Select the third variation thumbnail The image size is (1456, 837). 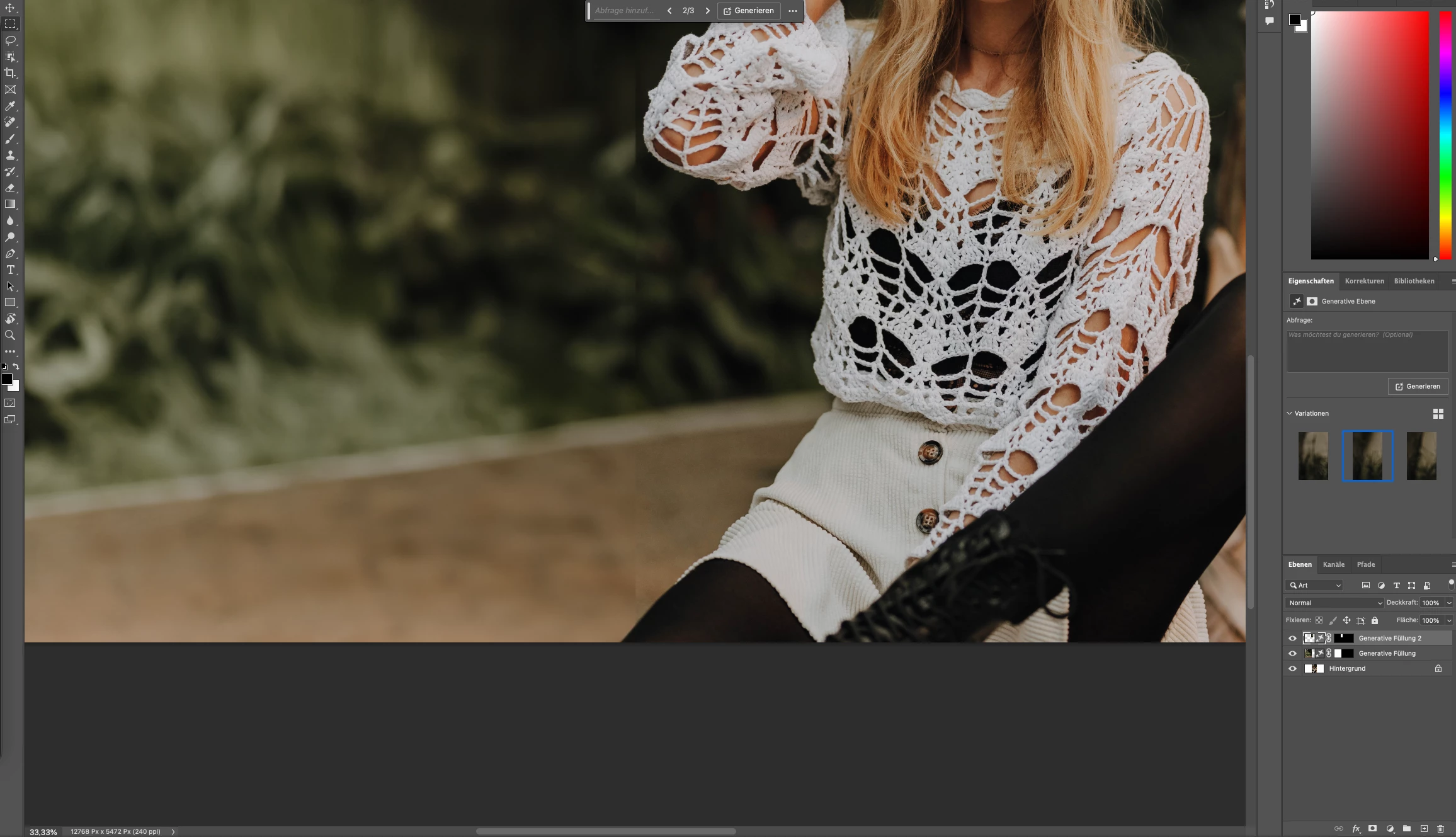click(1421, 456)
